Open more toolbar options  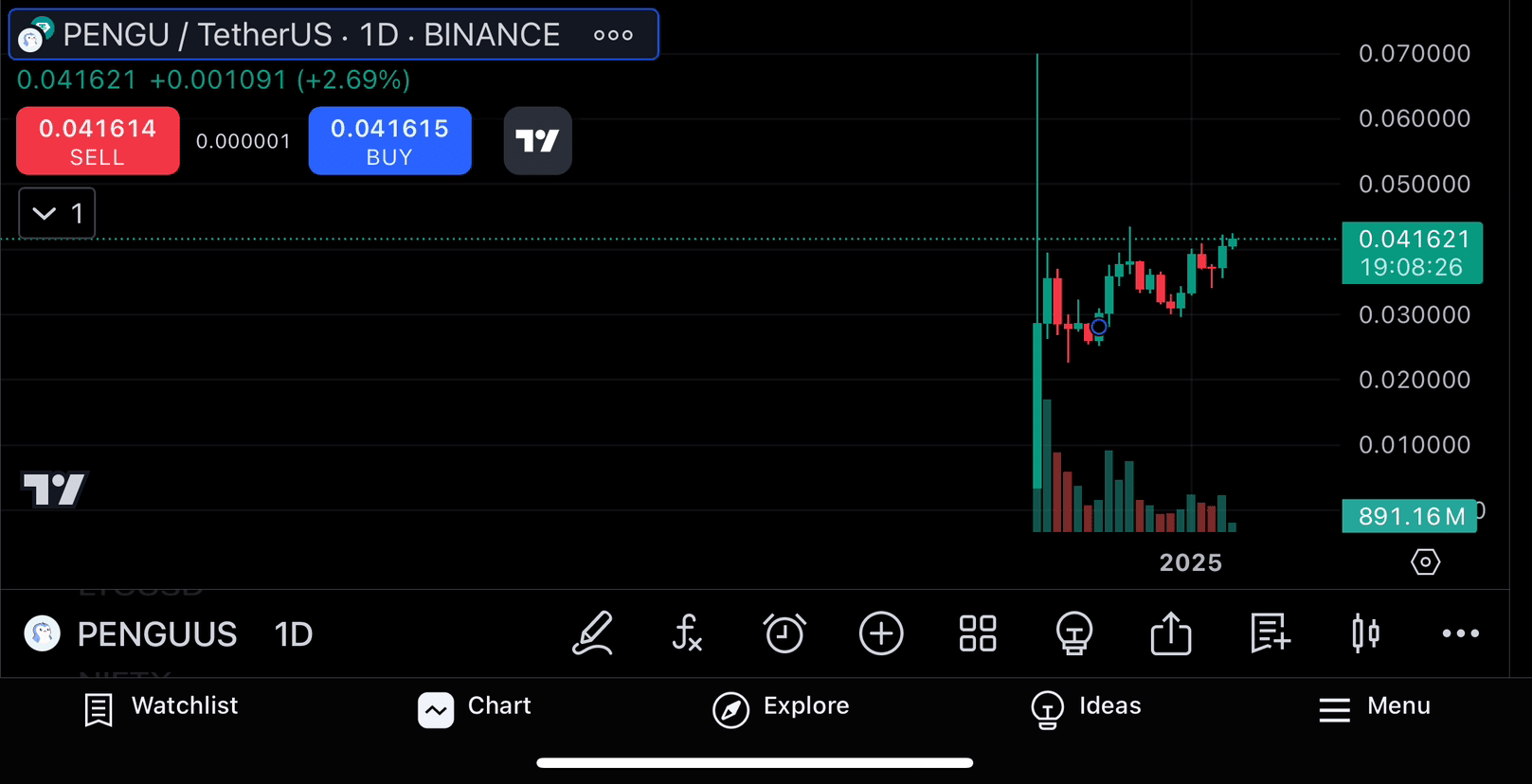click(1460, 633)
